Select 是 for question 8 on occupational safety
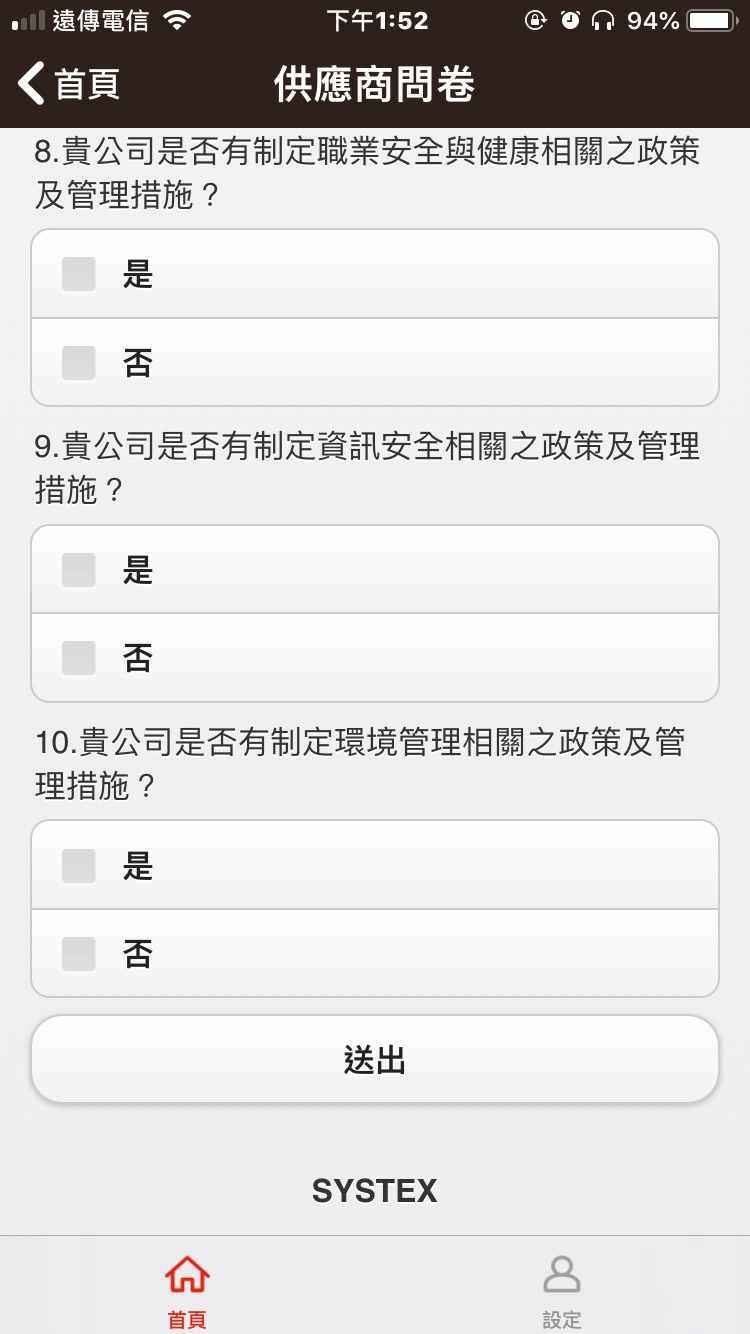Screen dimensions: 750x1334 pos(375,274)
